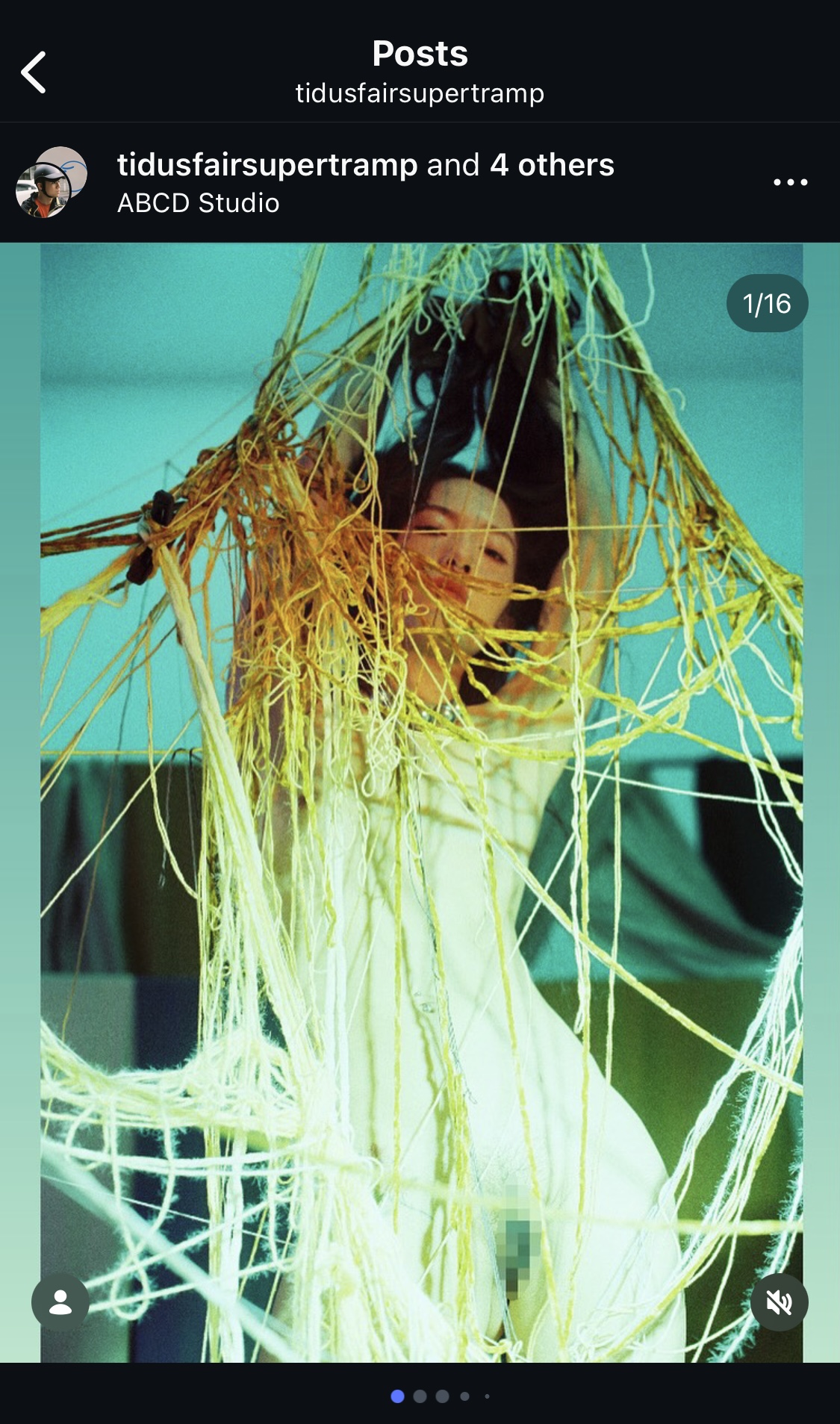Screen dimensions: 840x1424
Task: Show tagged people icon on photo
Action: click(x=60, y=1302)
